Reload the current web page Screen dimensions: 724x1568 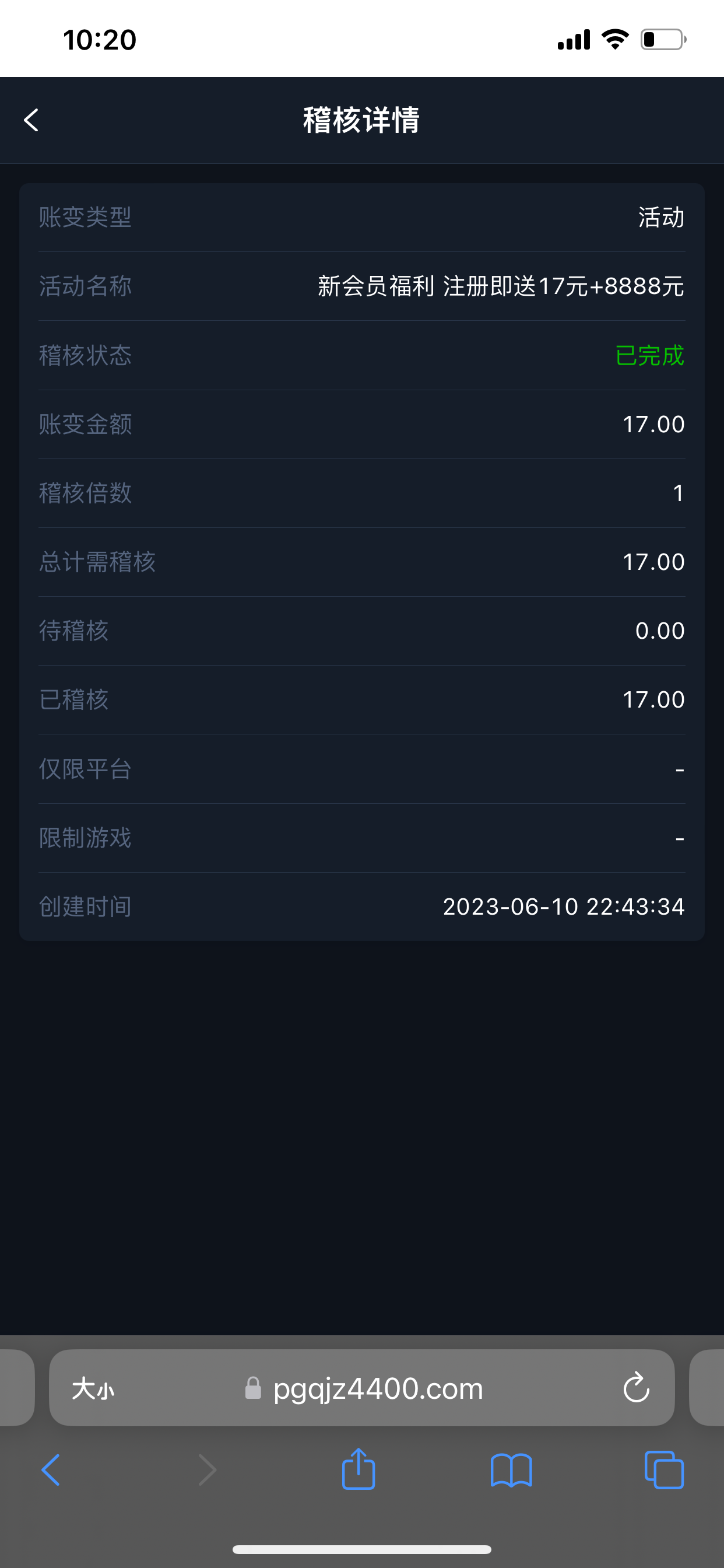click(x=636, y=1388)
